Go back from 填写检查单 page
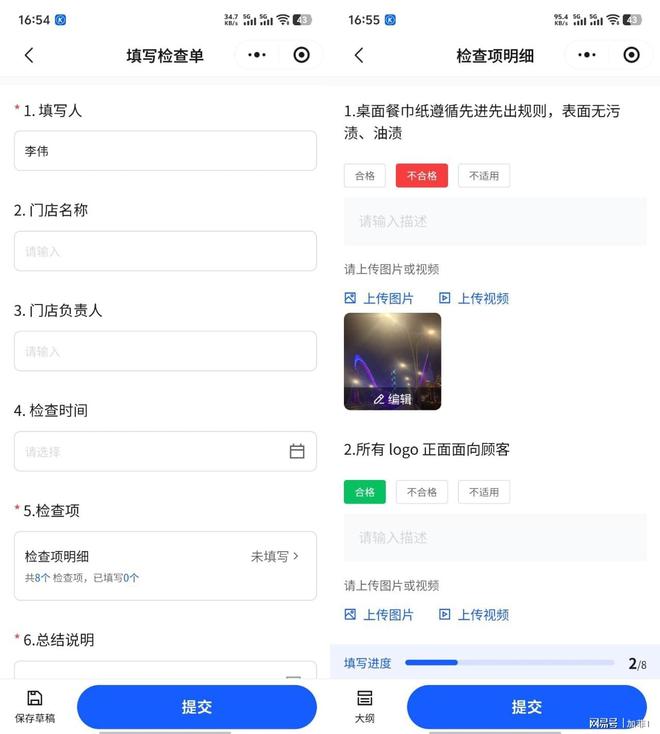This screenshot has width=660, height=734. pyautogui.click(x=29, y=56)
